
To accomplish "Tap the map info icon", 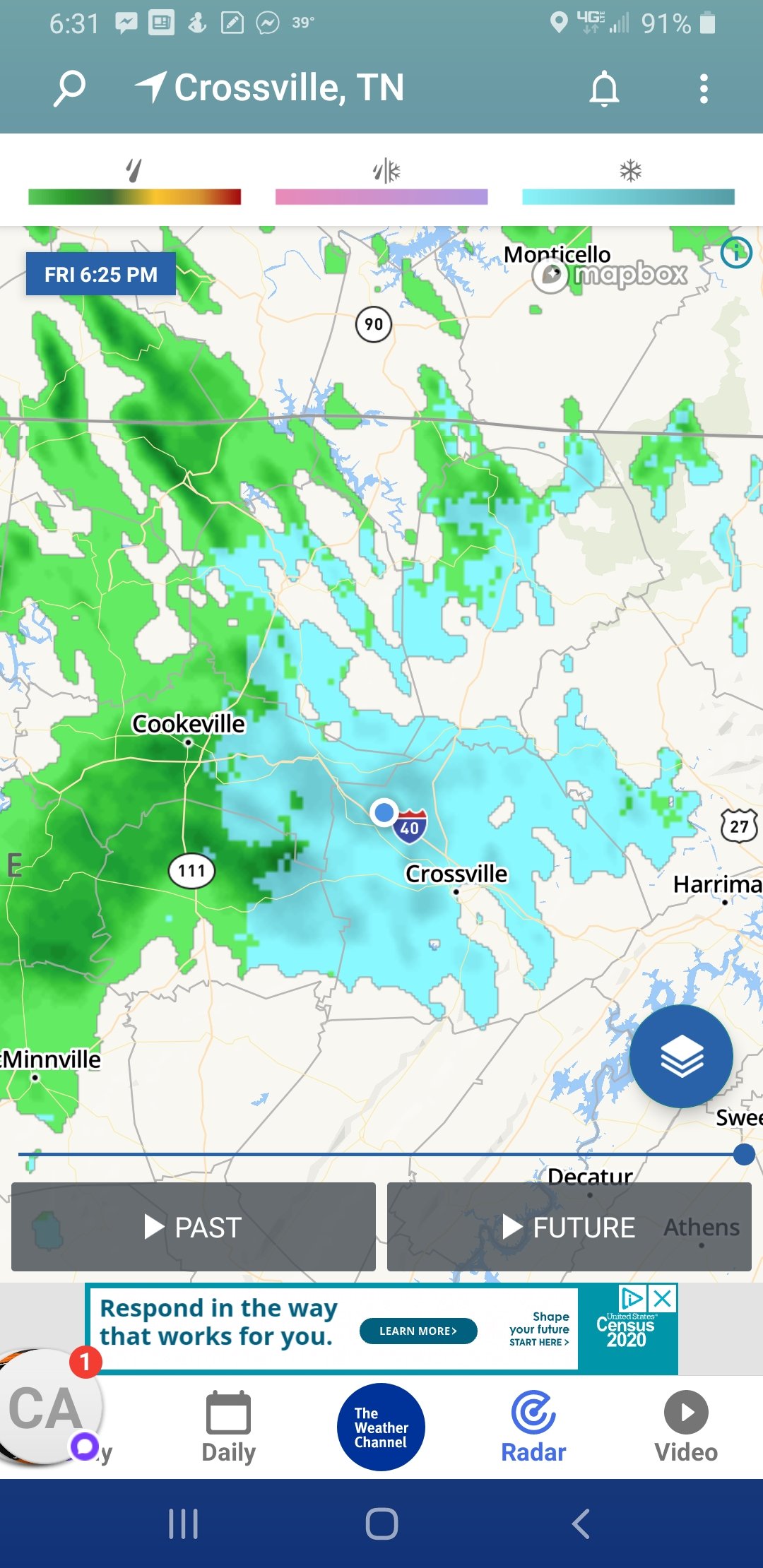I will [x=736, y=252].
